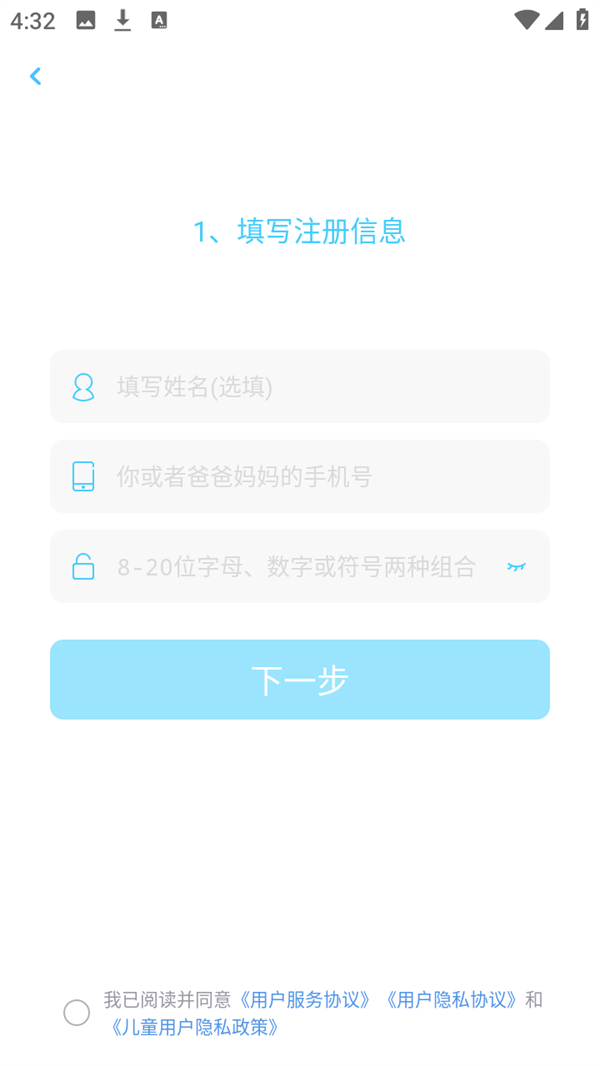
Task: Open 《用户服务协议》 link
Action: coord(305,1000)
